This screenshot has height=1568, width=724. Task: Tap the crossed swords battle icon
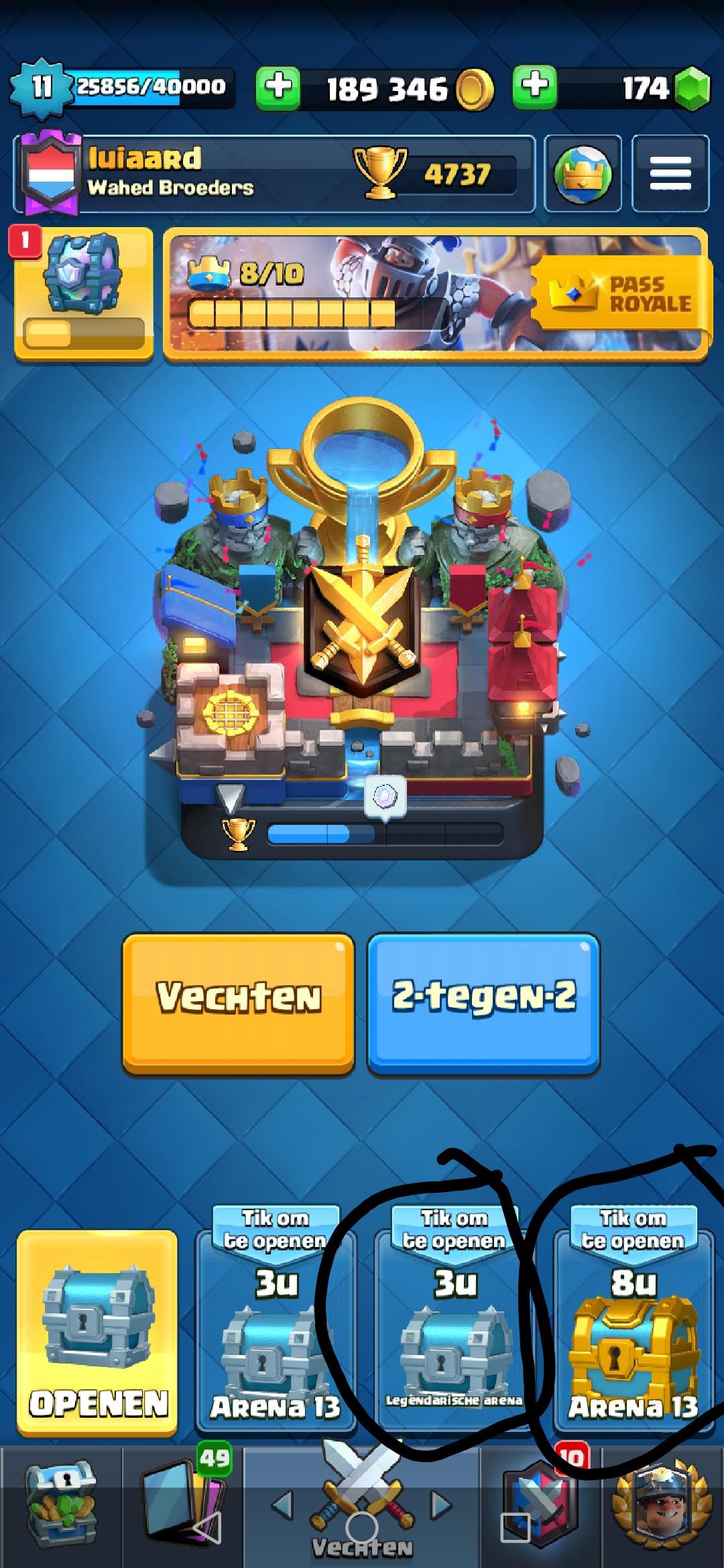pos(362,1488)
